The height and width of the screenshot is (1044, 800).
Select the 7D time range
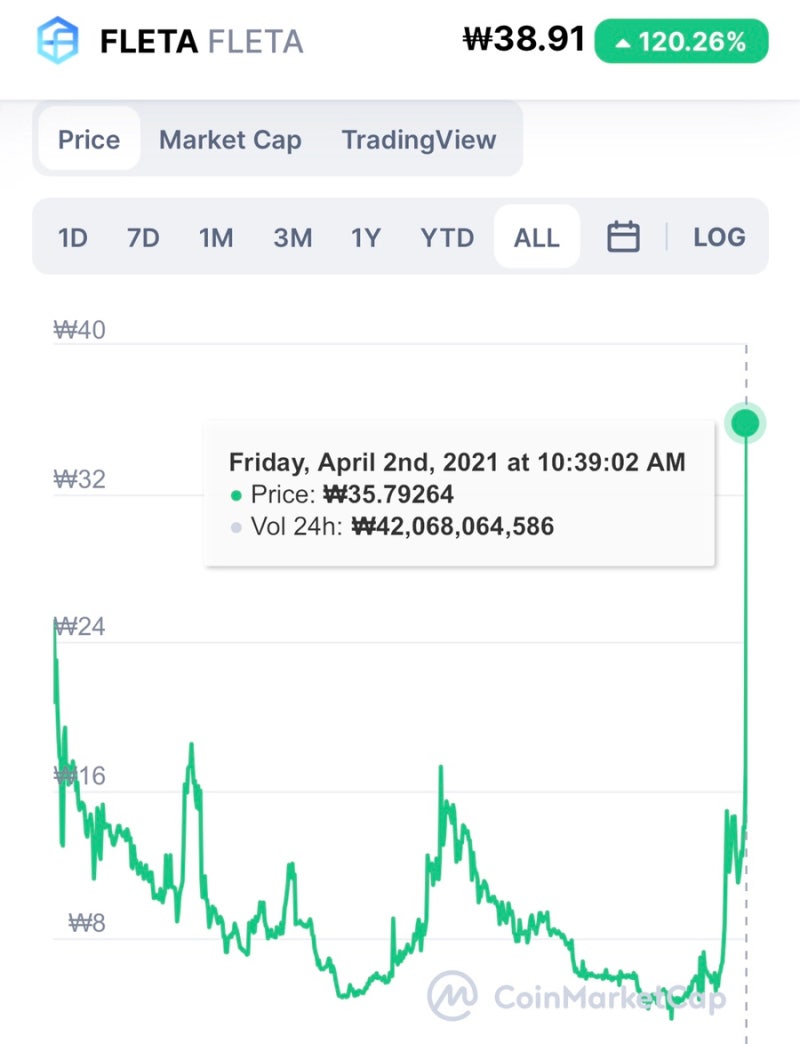tap(143, 238)
